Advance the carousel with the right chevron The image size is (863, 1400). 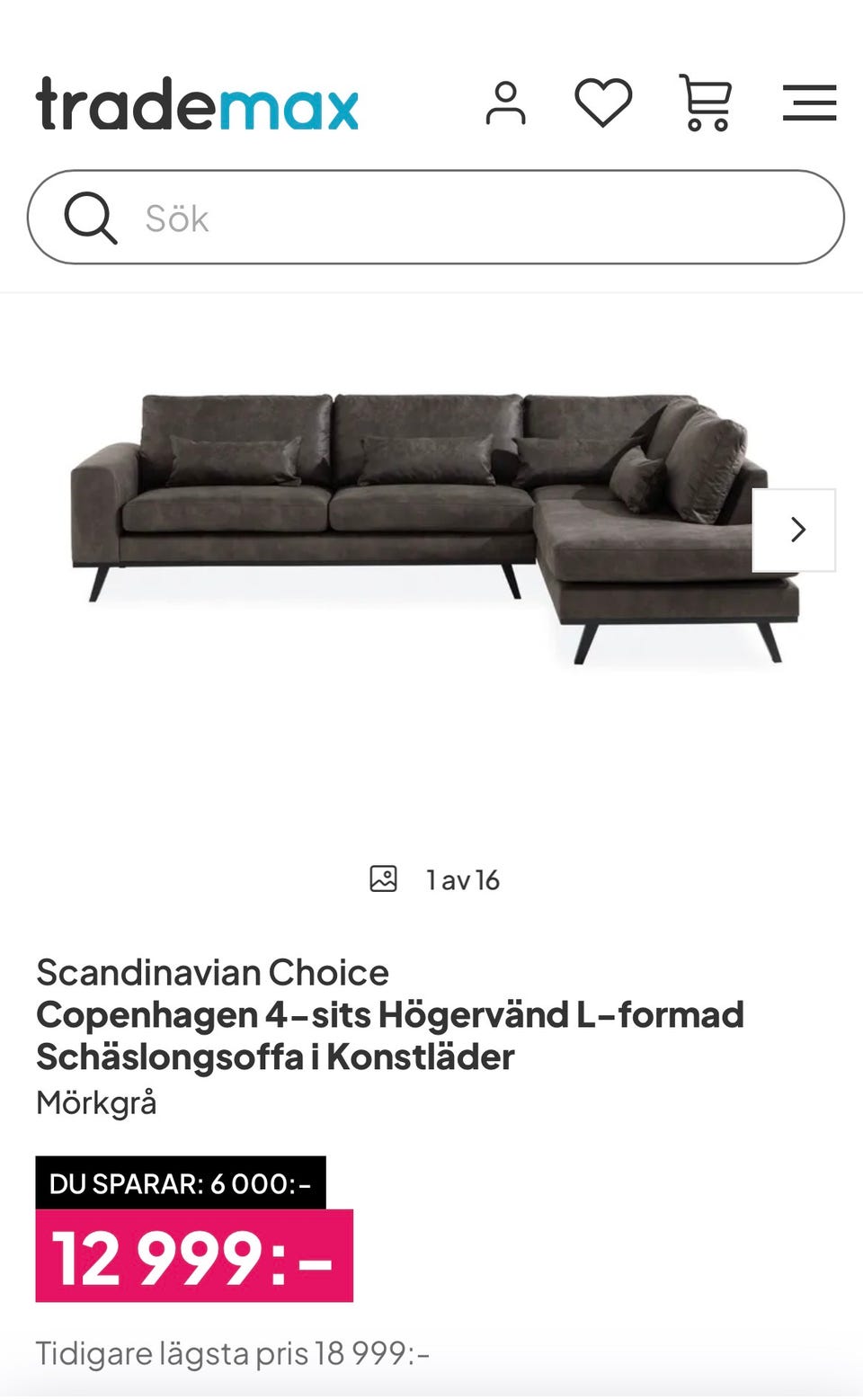pyautogui.click(x=796, y=531)
